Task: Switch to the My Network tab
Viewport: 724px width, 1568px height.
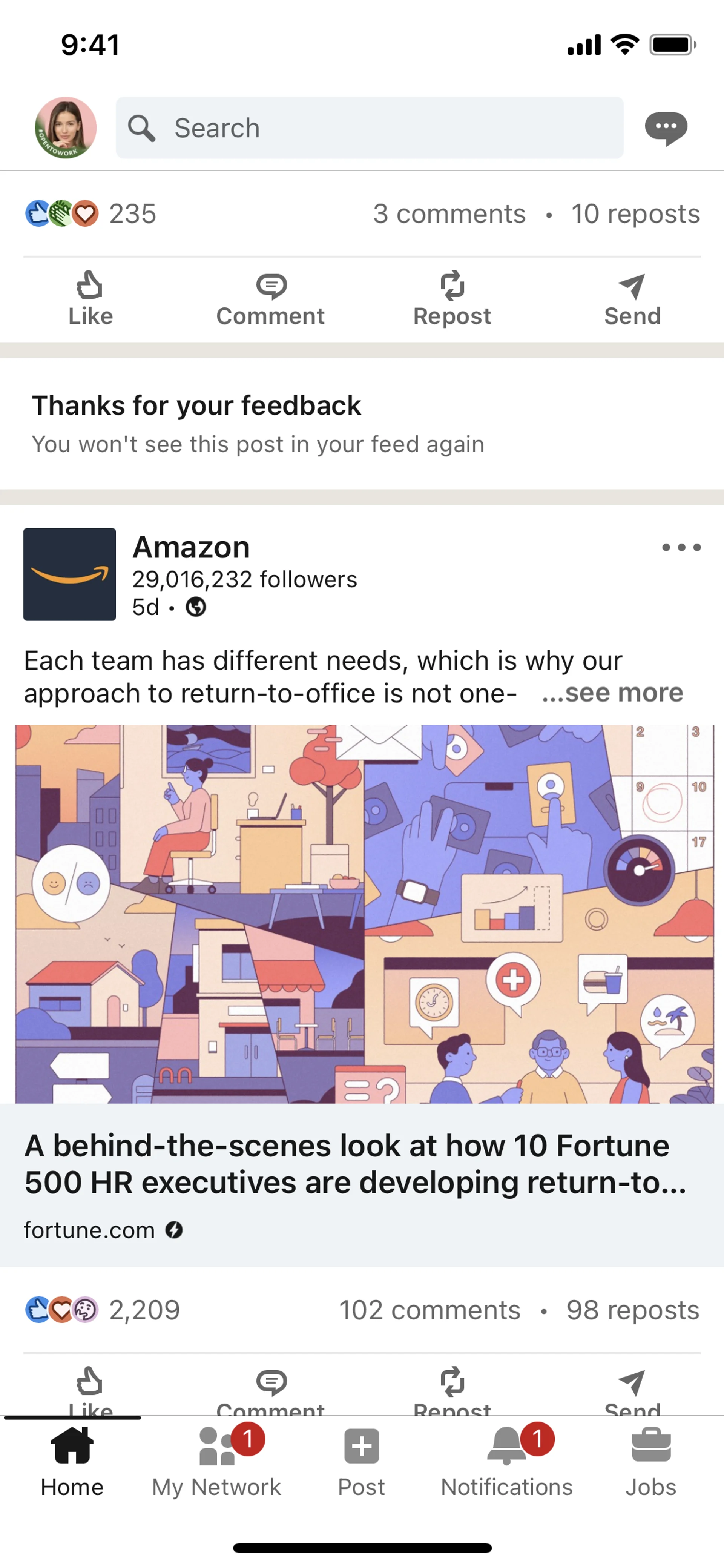Action: point(216,1461)
